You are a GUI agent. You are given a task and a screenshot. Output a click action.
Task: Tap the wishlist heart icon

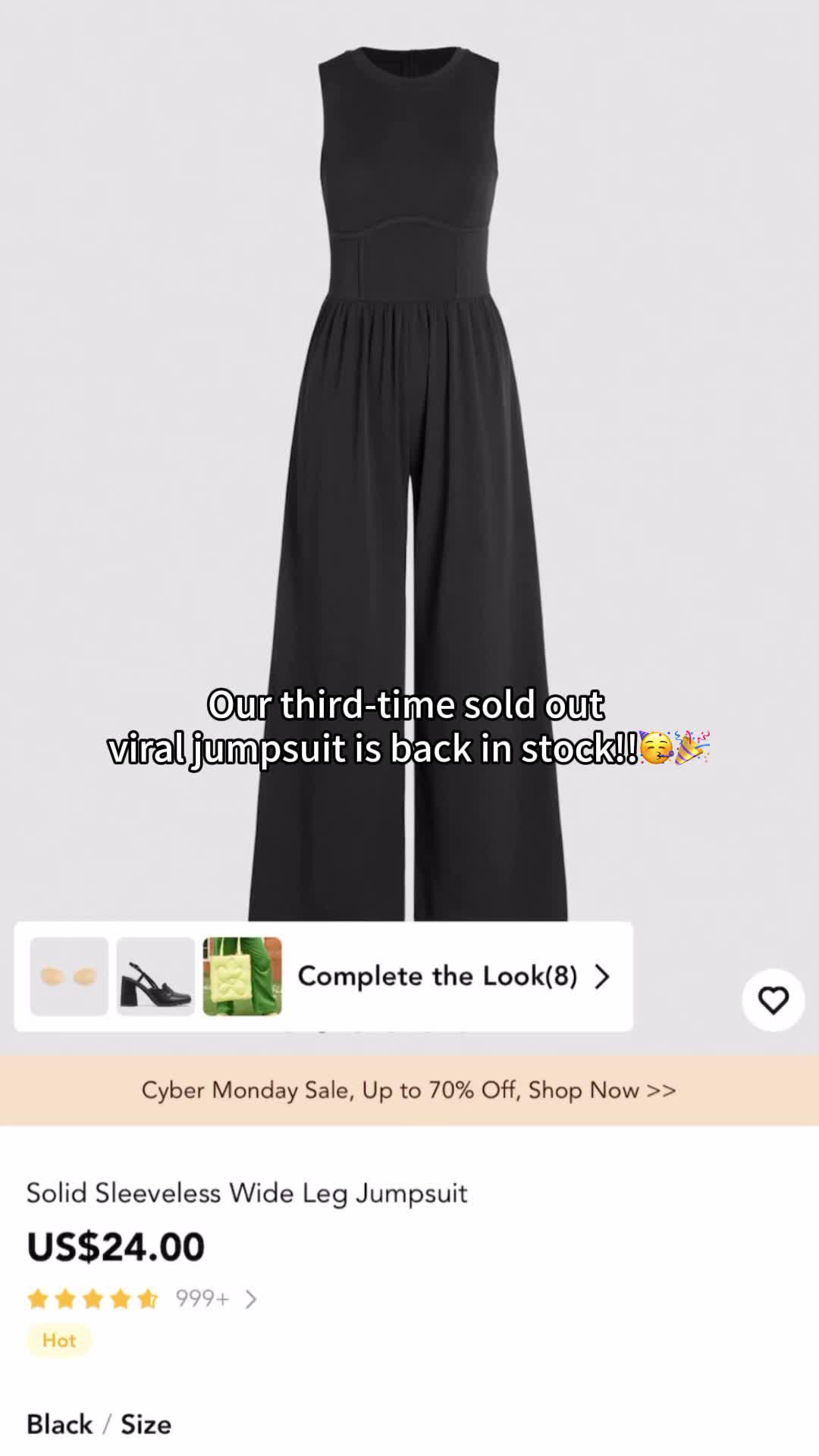point(771,999)
